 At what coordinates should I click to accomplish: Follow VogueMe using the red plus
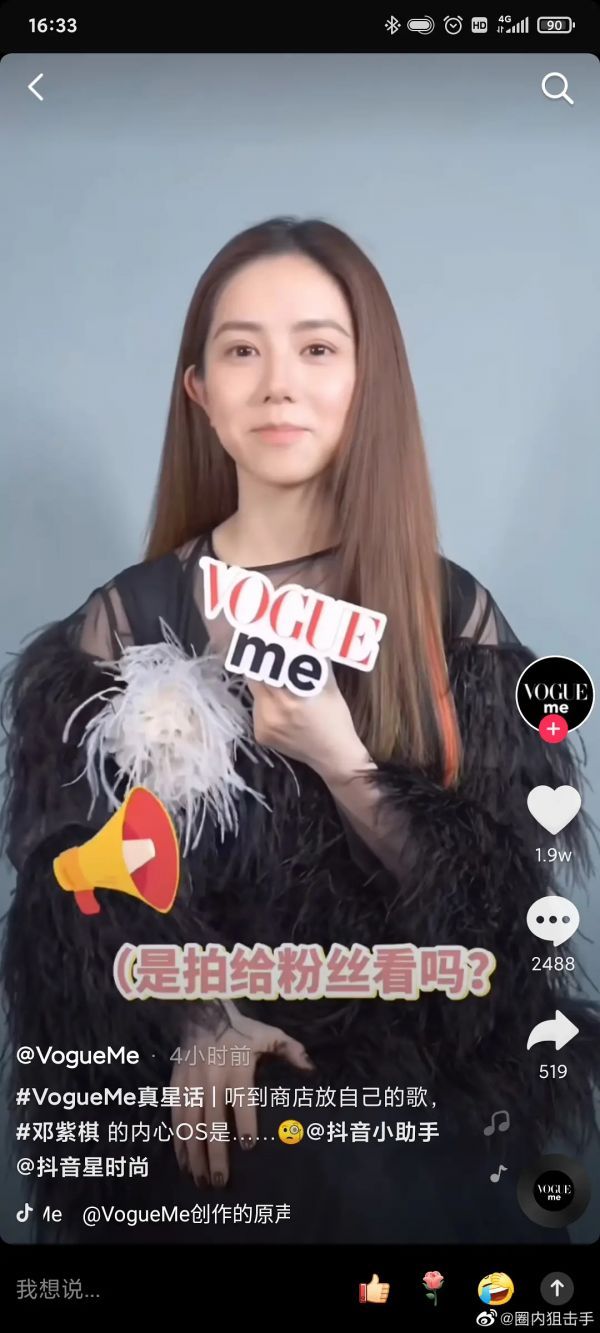tap(553, 729)
